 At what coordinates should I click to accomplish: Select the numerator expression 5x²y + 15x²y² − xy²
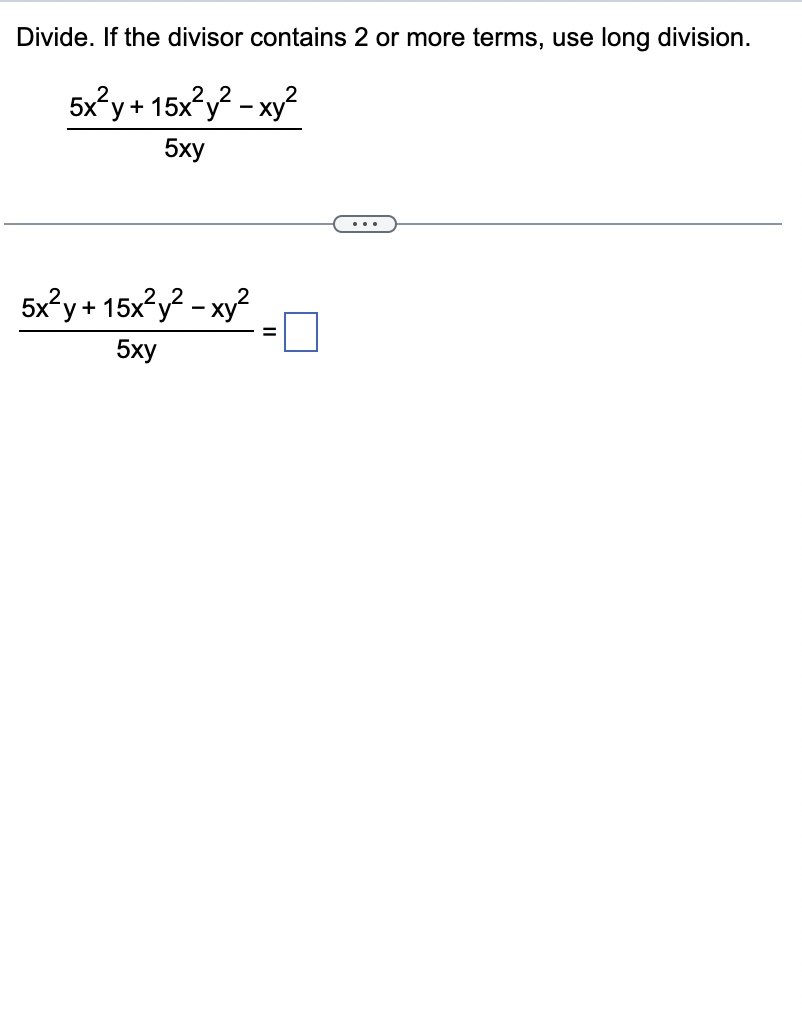133,306
